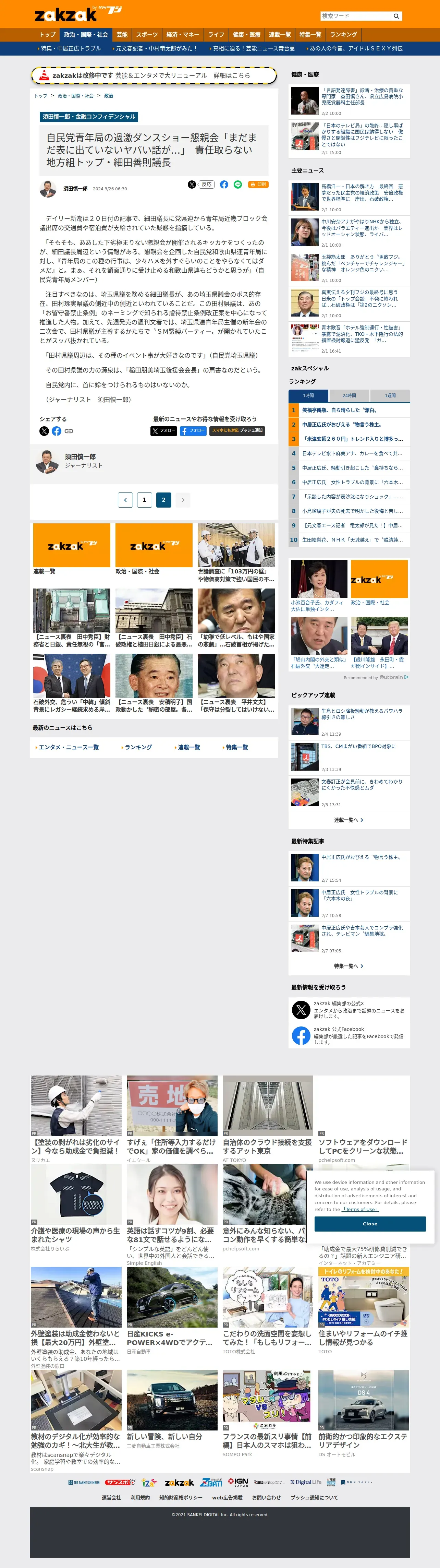Screen dimensions: 440x1568
Task: Go to previous page arrow
Action: coord(125,500)
